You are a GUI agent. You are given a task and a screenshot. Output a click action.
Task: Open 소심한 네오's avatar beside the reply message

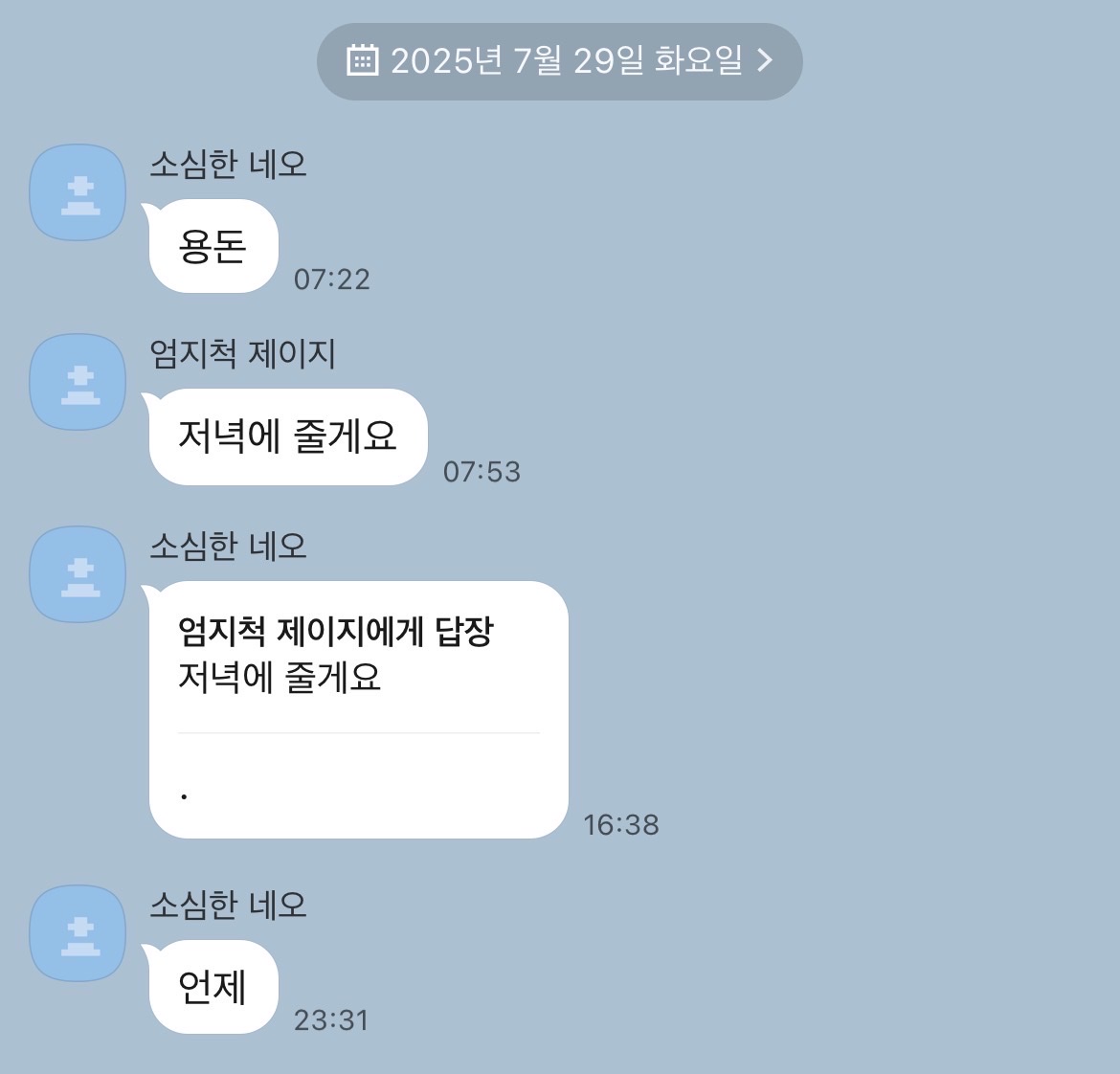pos(78,574)
